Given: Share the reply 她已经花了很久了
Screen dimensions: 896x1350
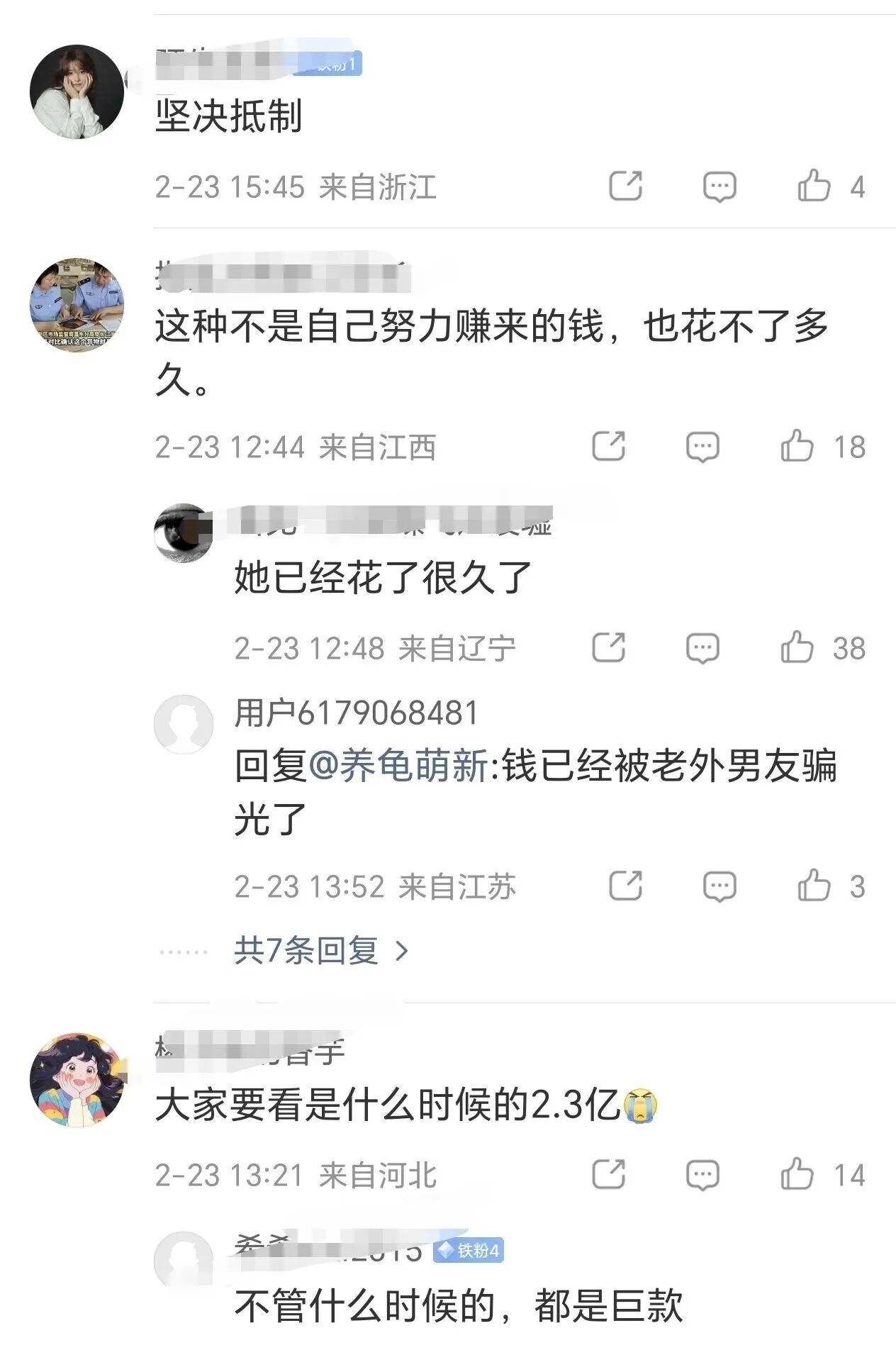Looking at the screenshot, I should [x=608, y=647].
